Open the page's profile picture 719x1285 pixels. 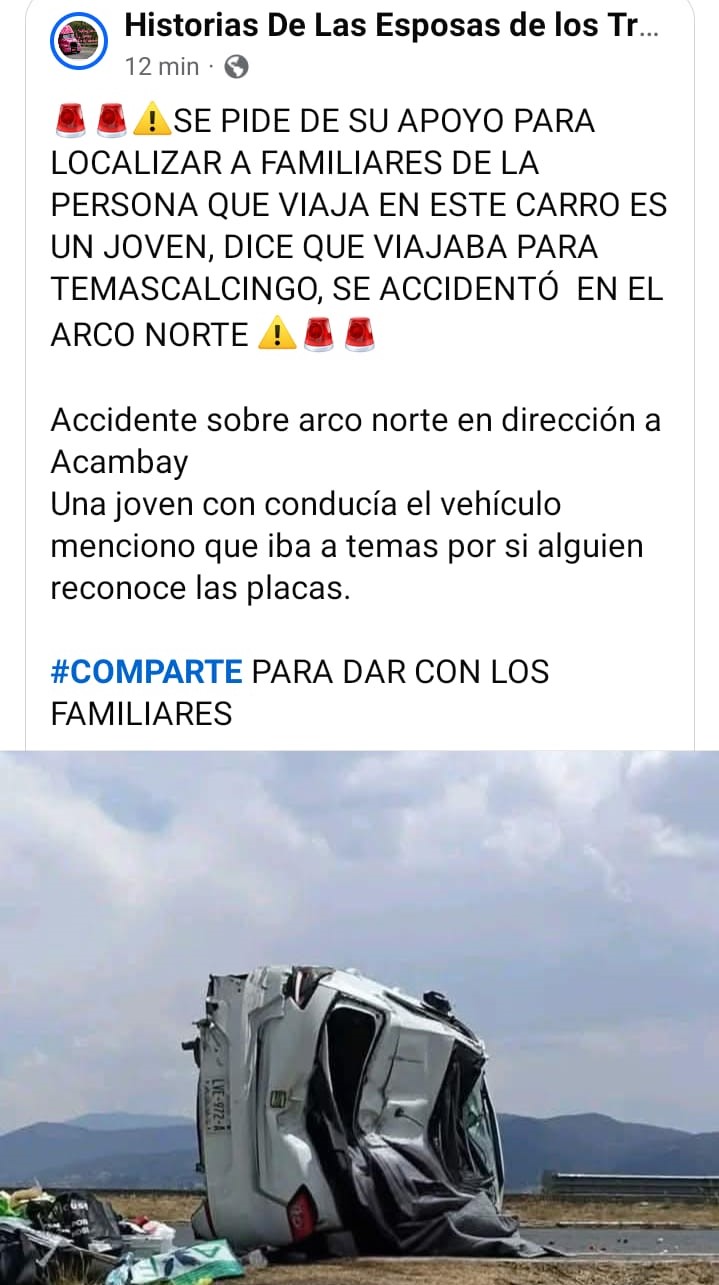point(79,41)
